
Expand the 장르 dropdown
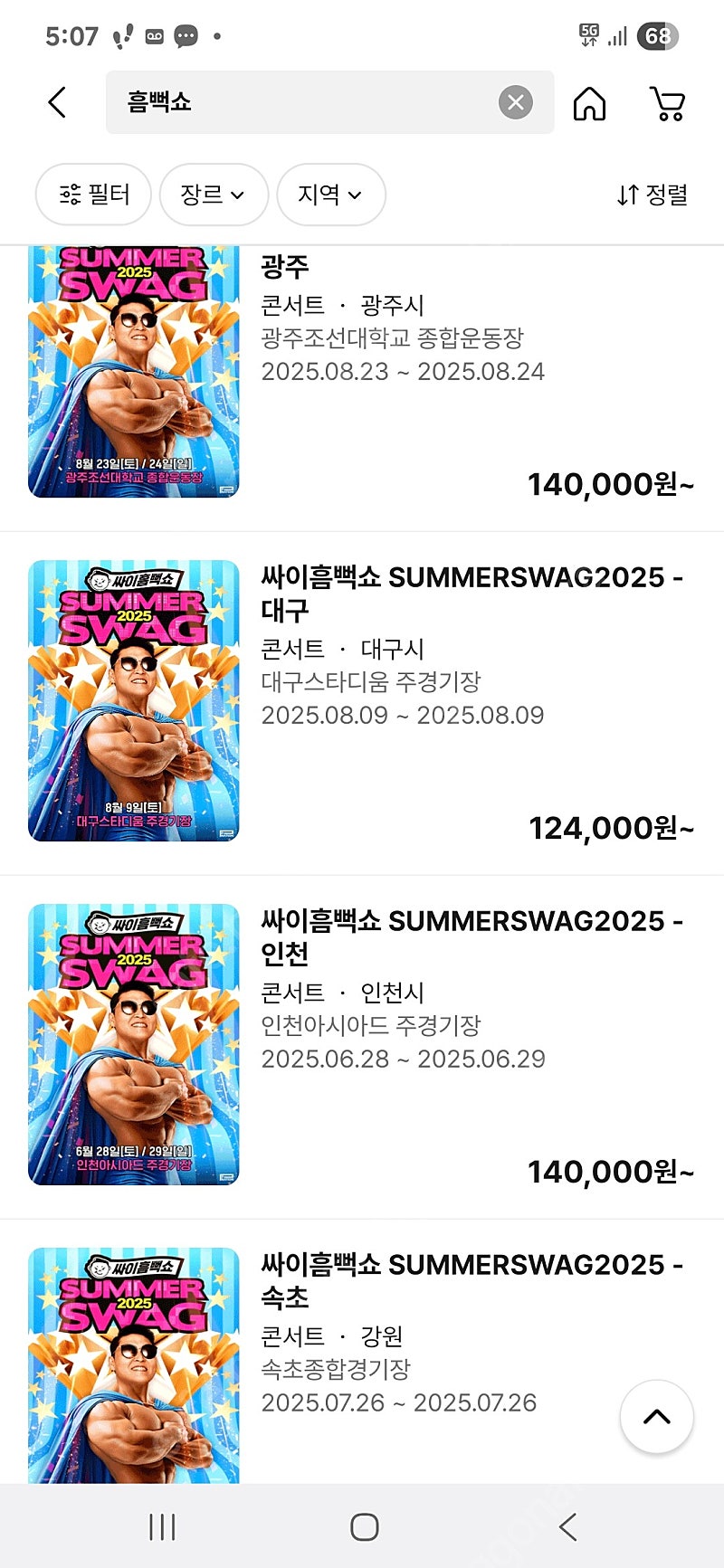214,195
